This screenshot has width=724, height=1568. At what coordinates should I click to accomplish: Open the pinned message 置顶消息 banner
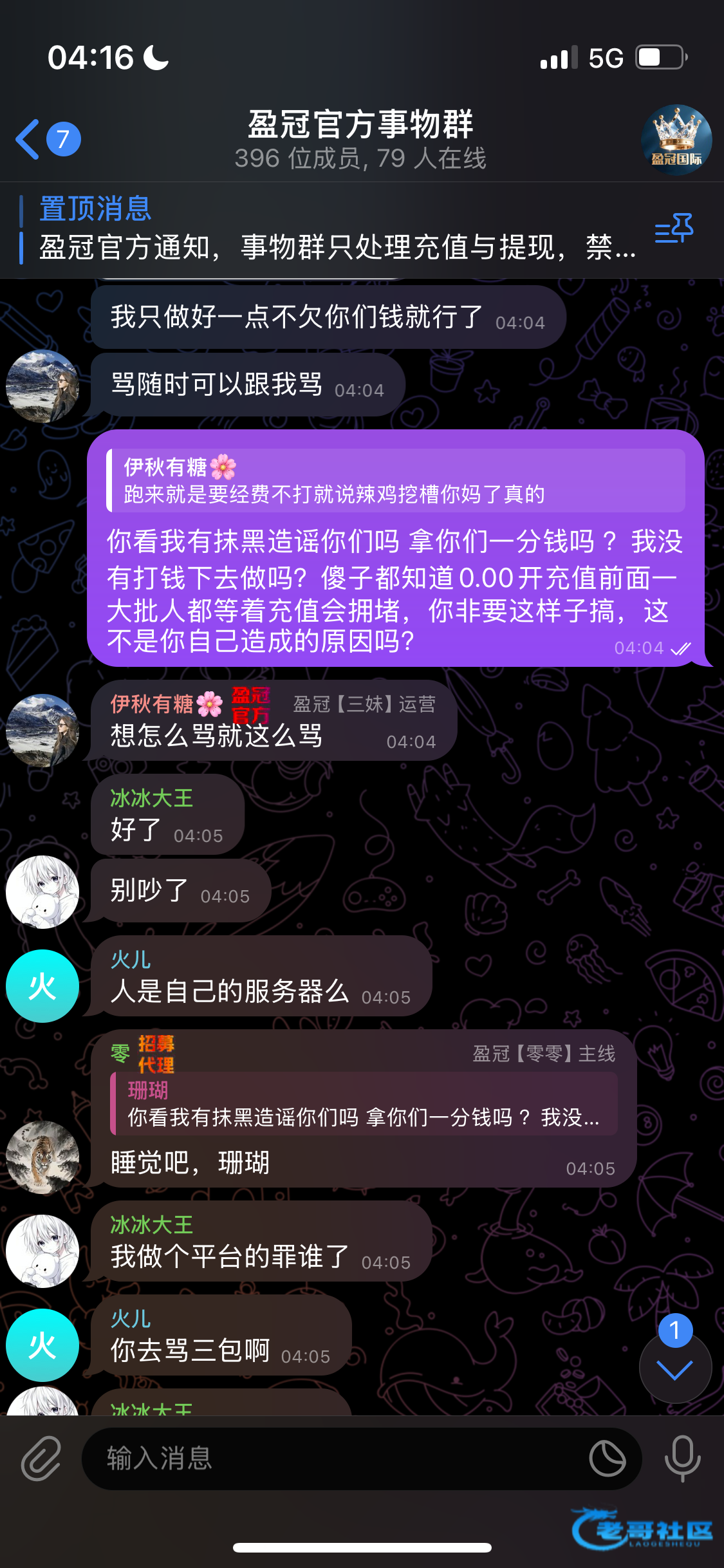(322, 230)
